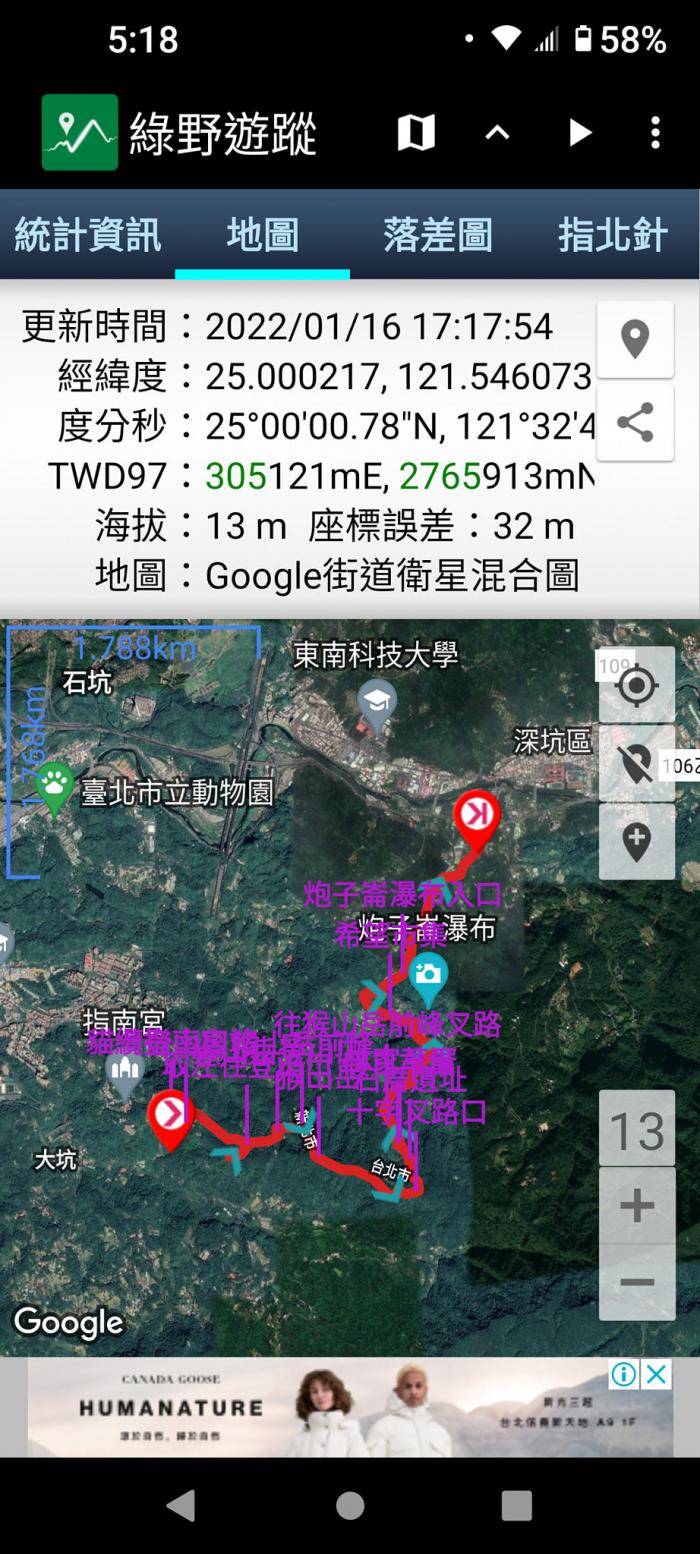Add a new waypoint marker
Screen dimensions: 700x1554
(x=637, y=841)
